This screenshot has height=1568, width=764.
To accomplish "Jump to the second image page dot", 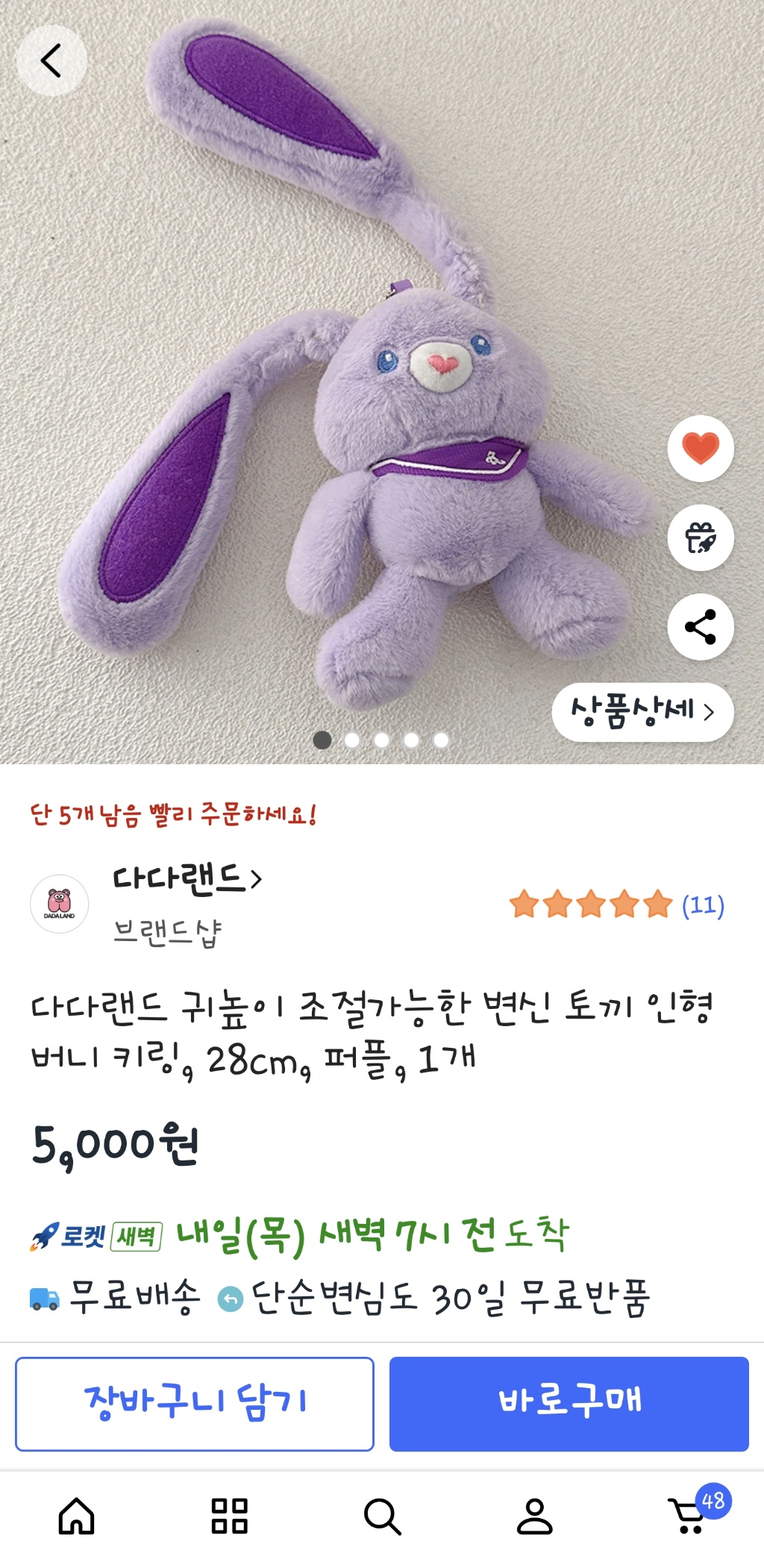I will pos(352,740).
